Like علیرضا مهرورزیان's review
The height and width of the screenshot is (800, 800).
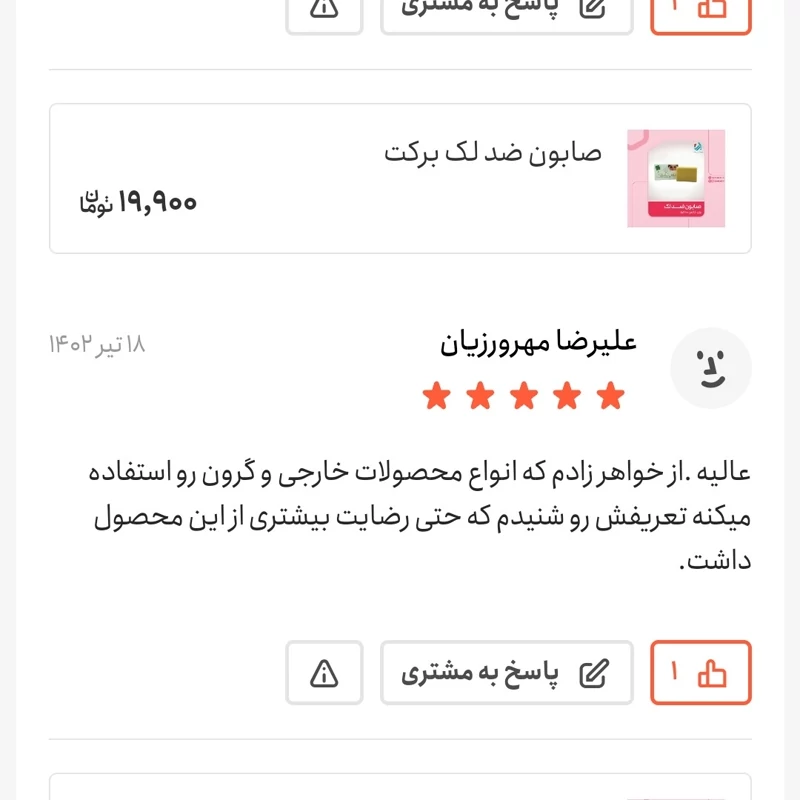coord(700,673)
